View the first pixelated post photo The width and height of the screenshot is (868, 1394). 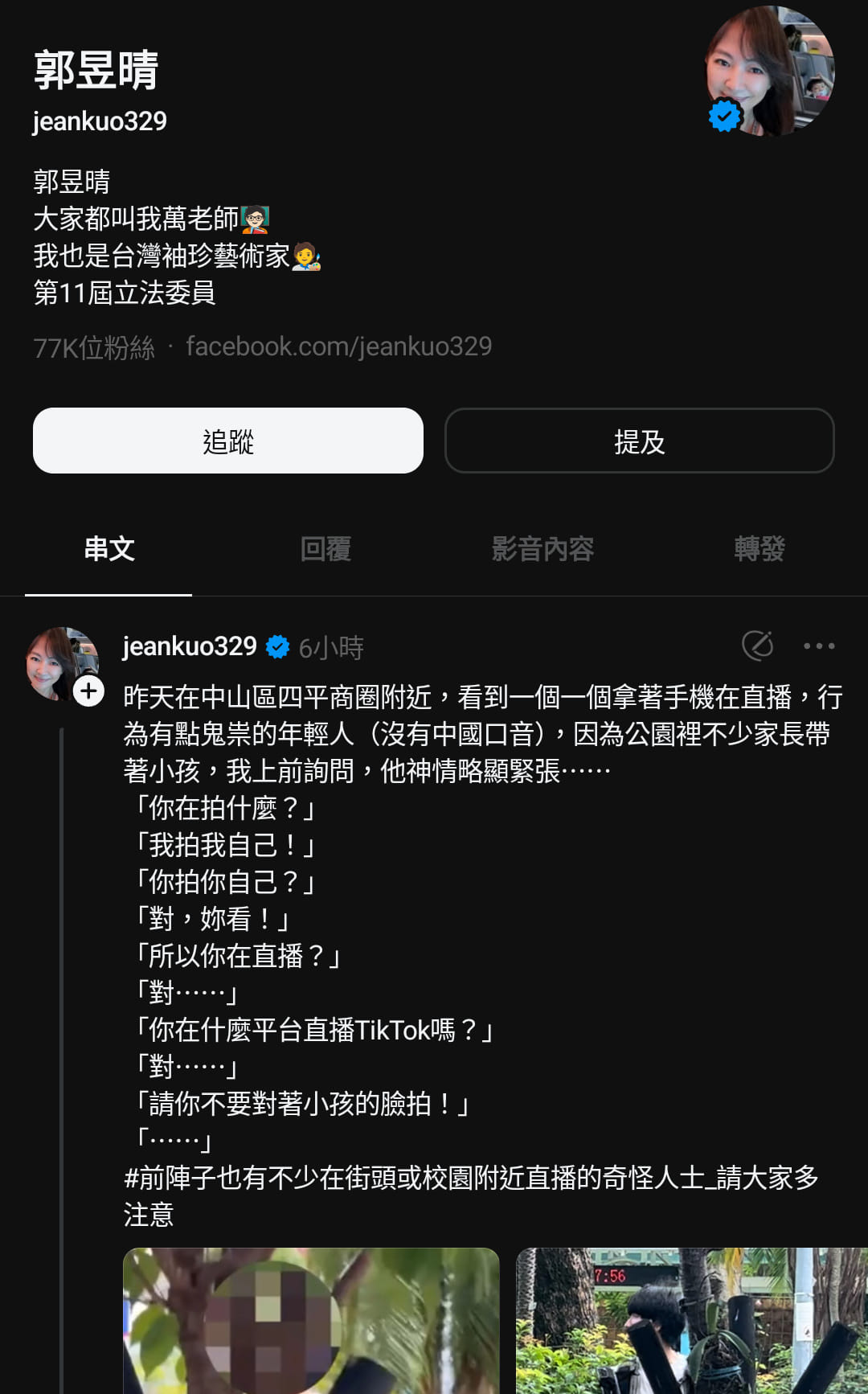pyautogui.click(x=311, y=1321)
